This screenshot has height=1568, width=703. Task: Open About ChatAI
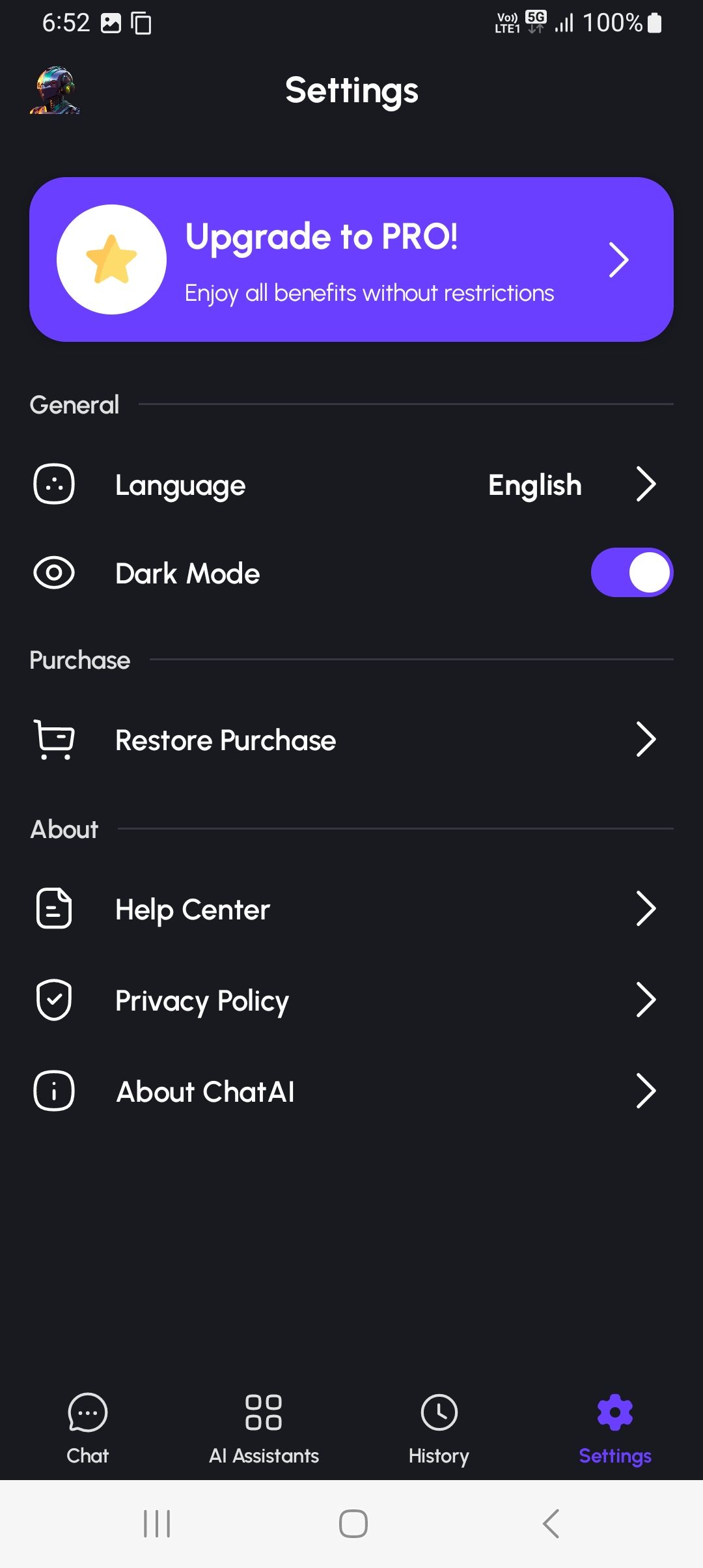point(351,1091)
